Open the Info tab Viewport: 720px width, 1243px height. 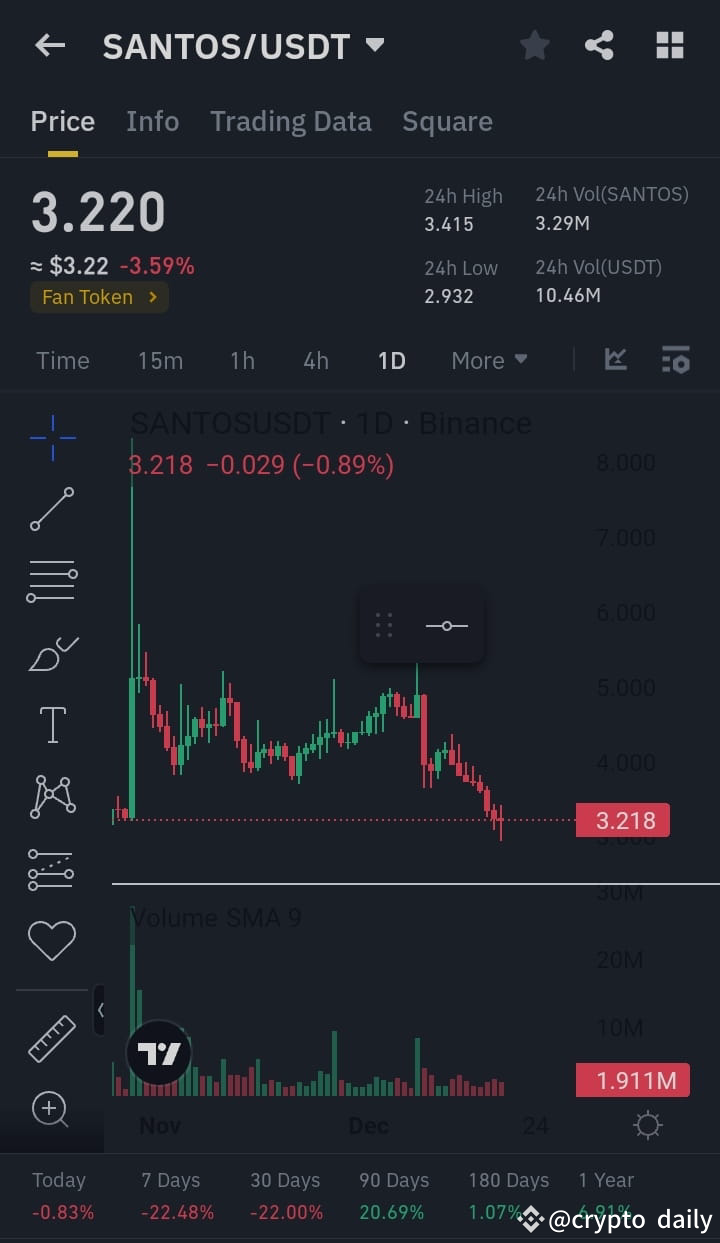pyautogui.click(x=152, y=121)
